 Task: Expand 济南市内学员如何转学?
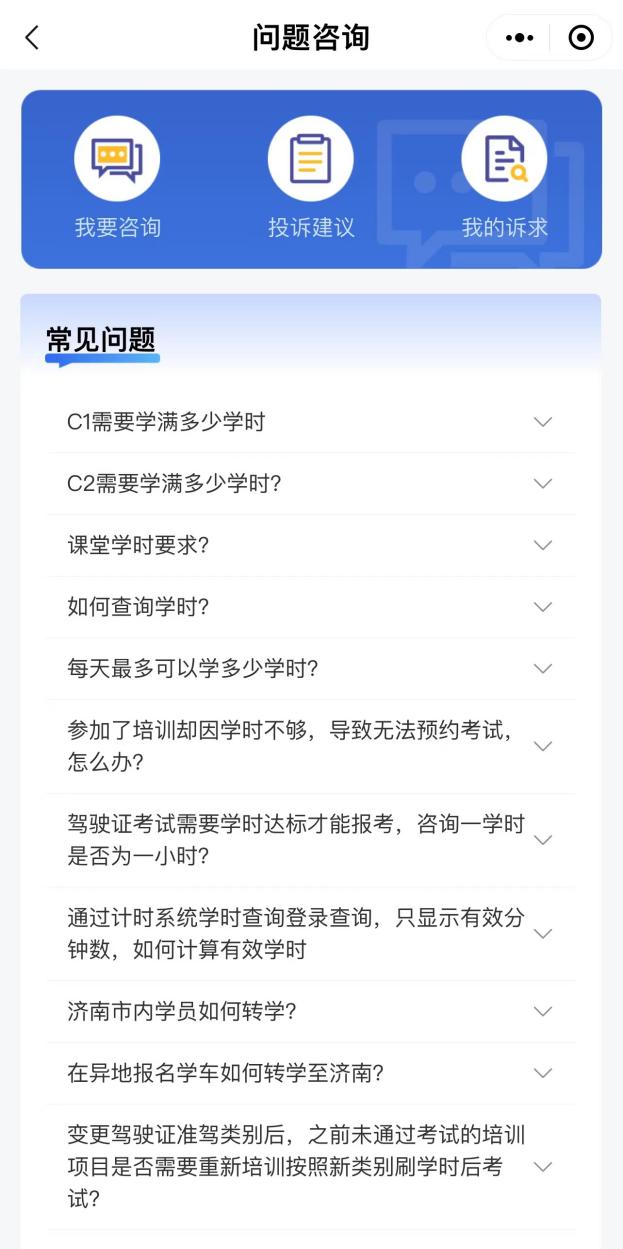[311, 1012]
